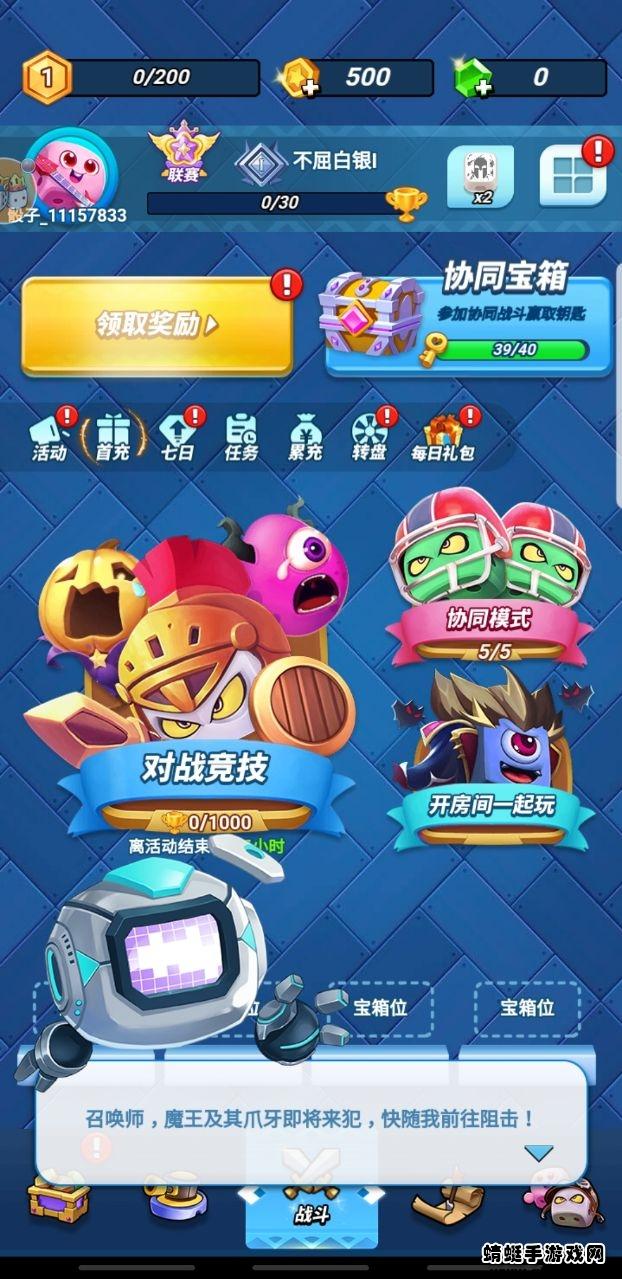Open 累充 cumulative recharge
622x1279 pixels.
tap(305, 436)
